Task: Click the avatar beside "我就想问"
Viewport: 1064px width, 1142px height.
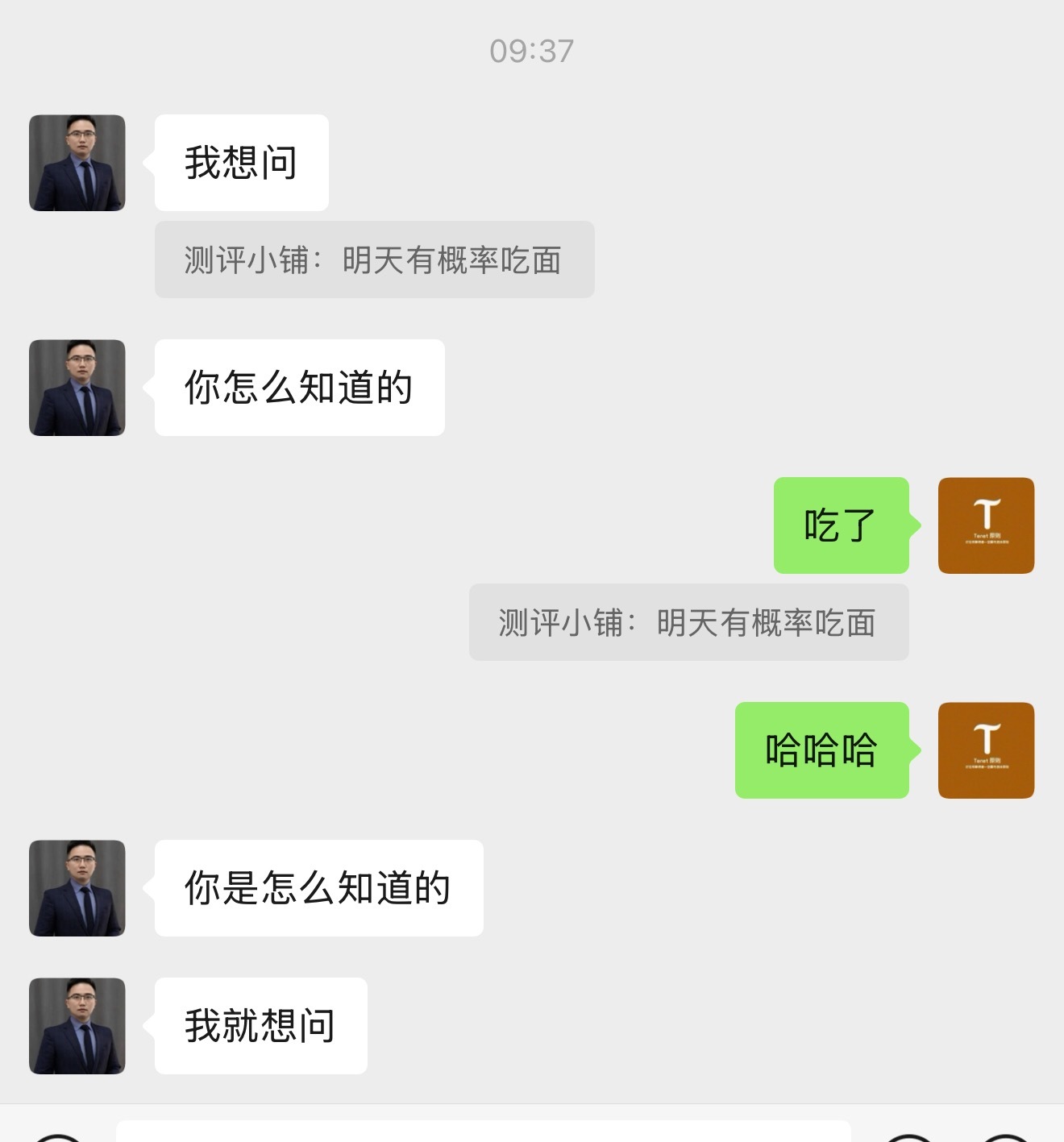Action: (x=77, y=1026)
